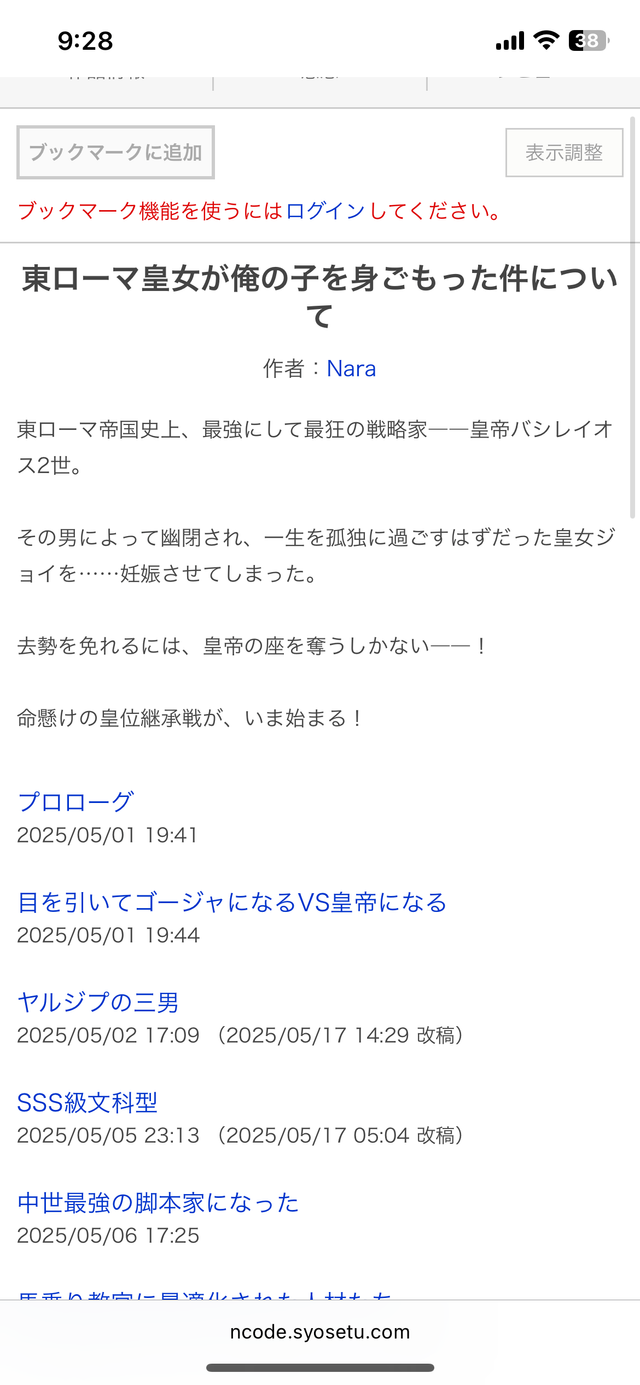The height and width of the screenshot is (1385, 640).
Task: Tap the ブックマークに追加 button
Action: click(x=116, y=153)
